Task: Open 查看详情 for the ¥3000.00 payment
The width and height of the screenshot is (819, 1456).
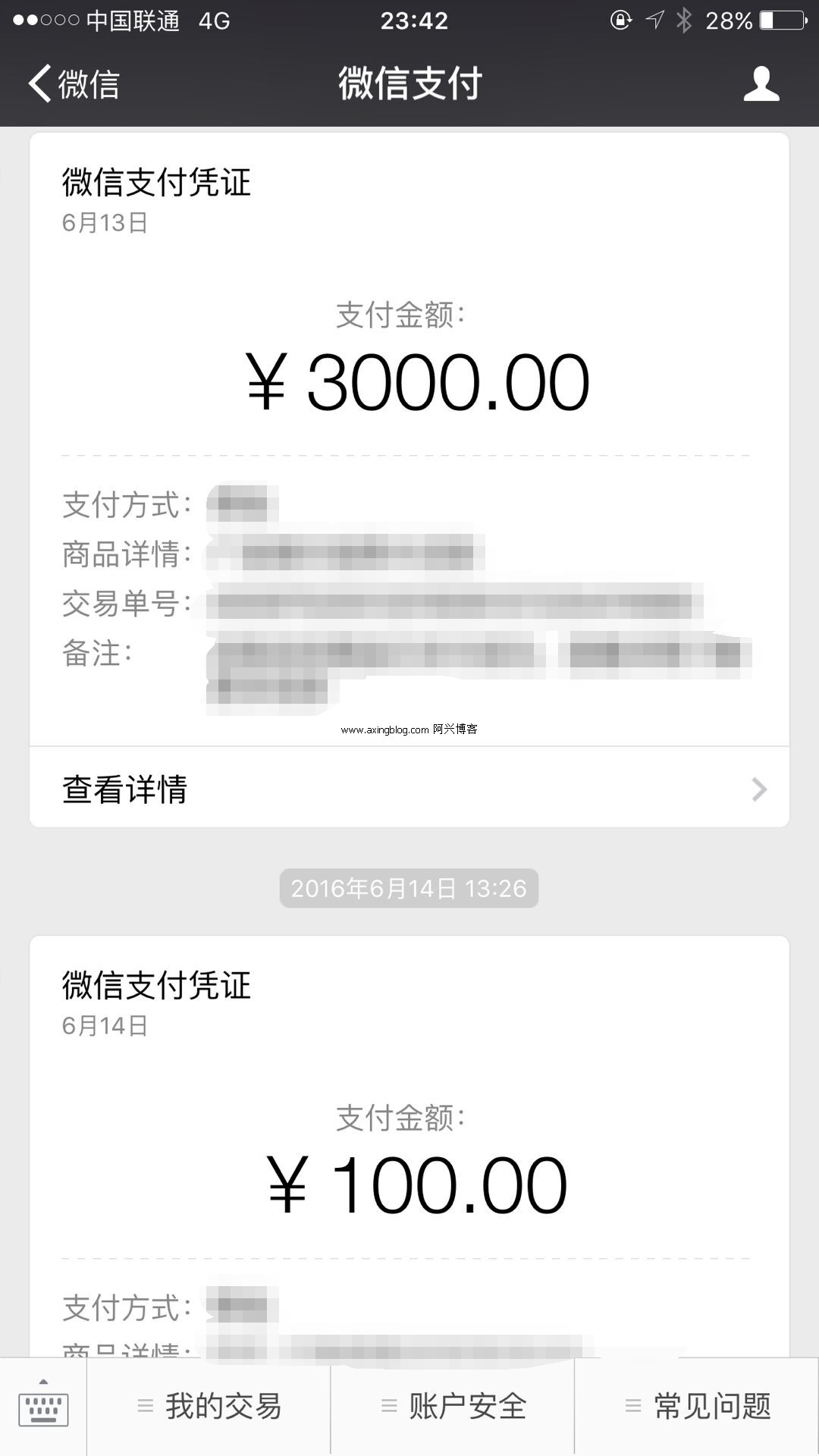Action: click(409, 789)
